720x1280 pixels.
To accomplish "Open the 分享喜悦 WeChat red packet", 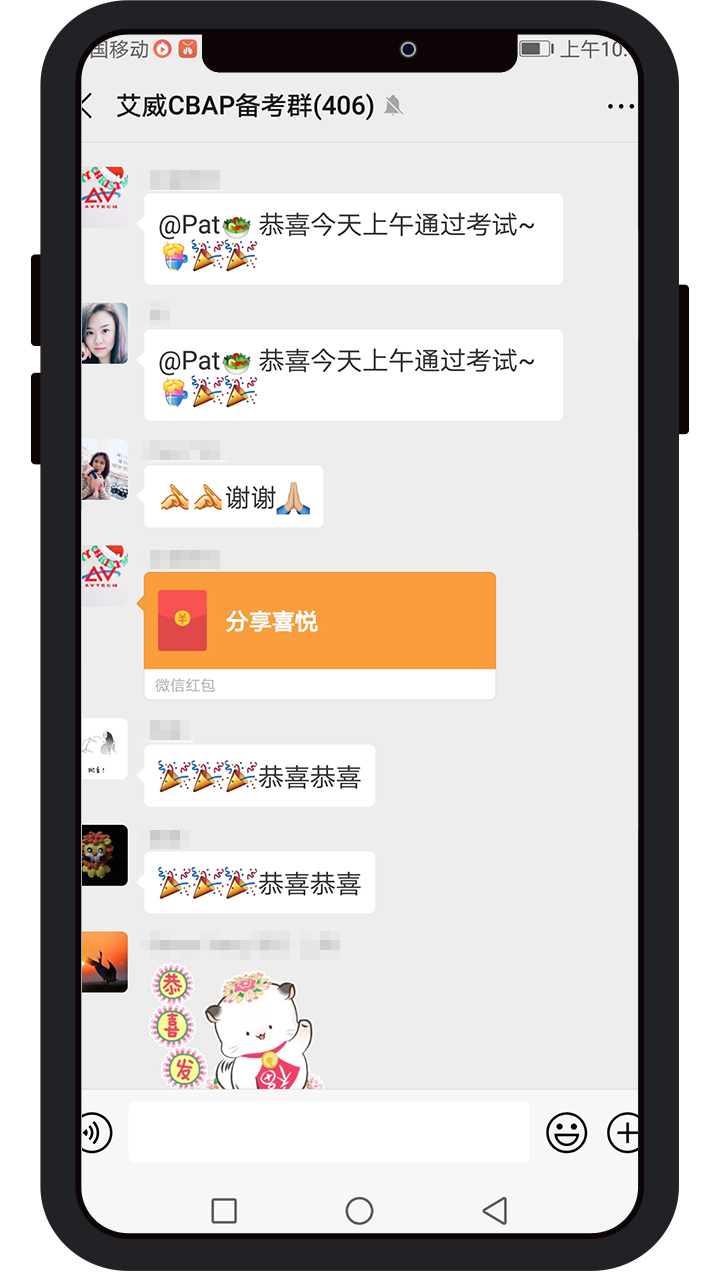I will point(320,621).
